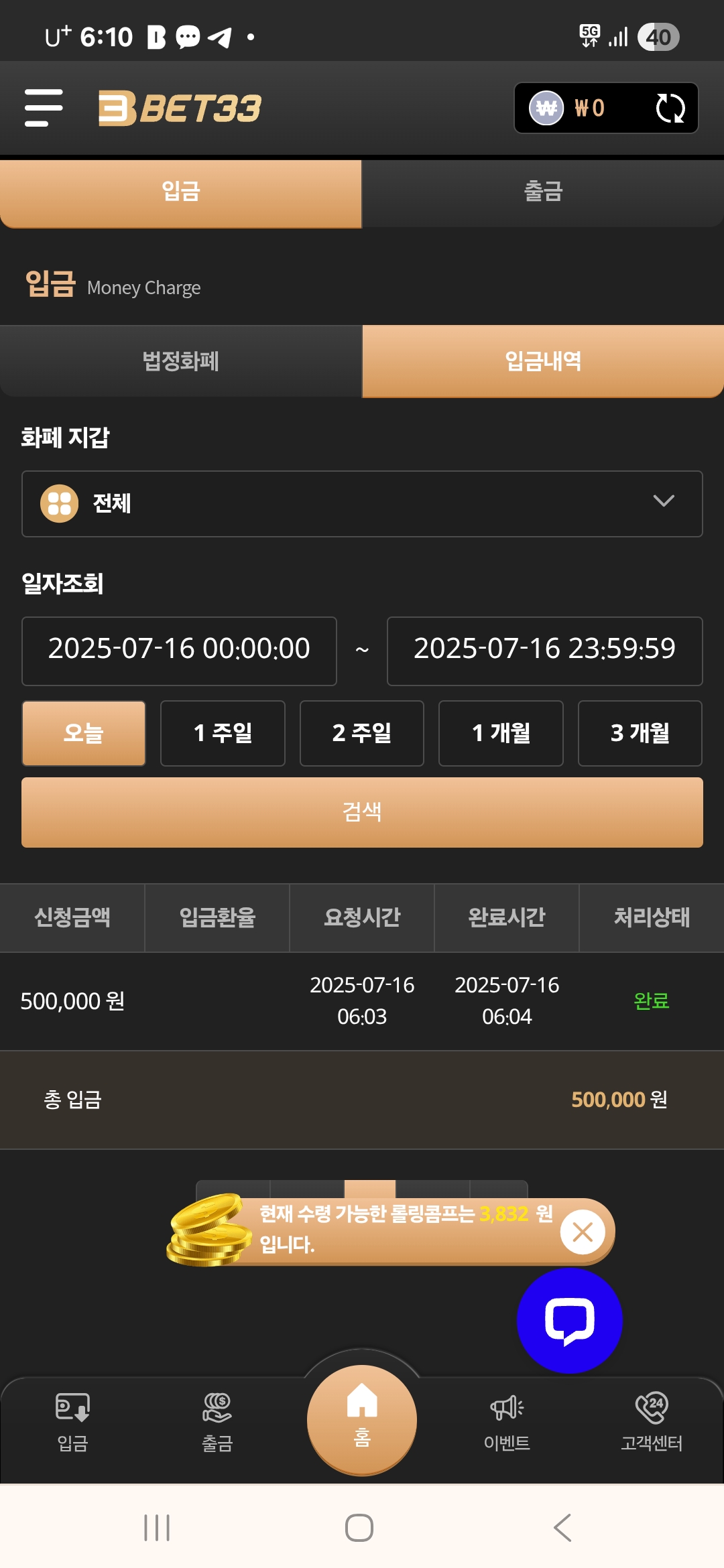Viewport: 724px width, 1568px height.
Task: Choose the 오늘 date range
Action: (x=84, y=733)
